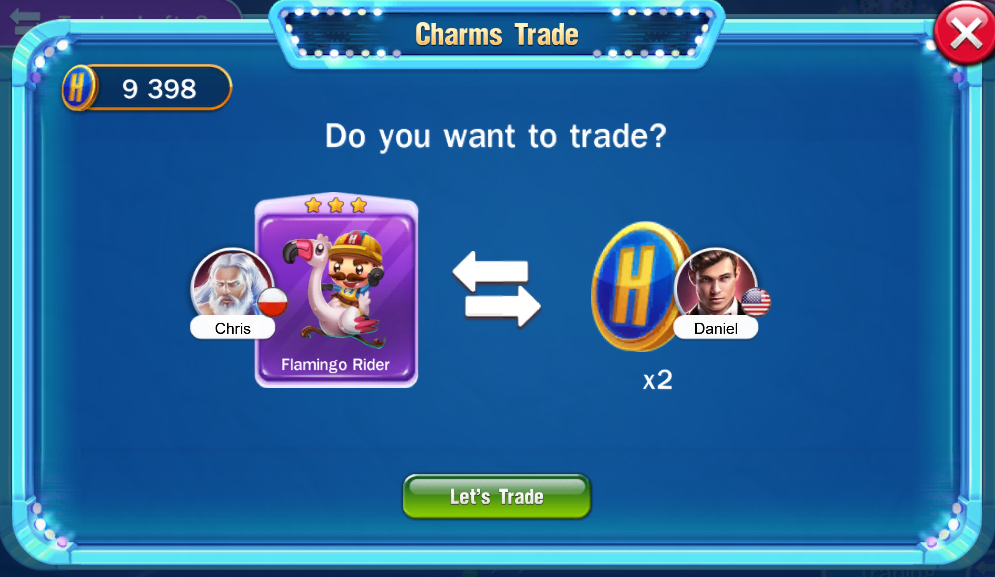Confirm with the Let's Trade button
Image resolution: width=995 pixels, height=577 pixels.
tap(497, 496)
